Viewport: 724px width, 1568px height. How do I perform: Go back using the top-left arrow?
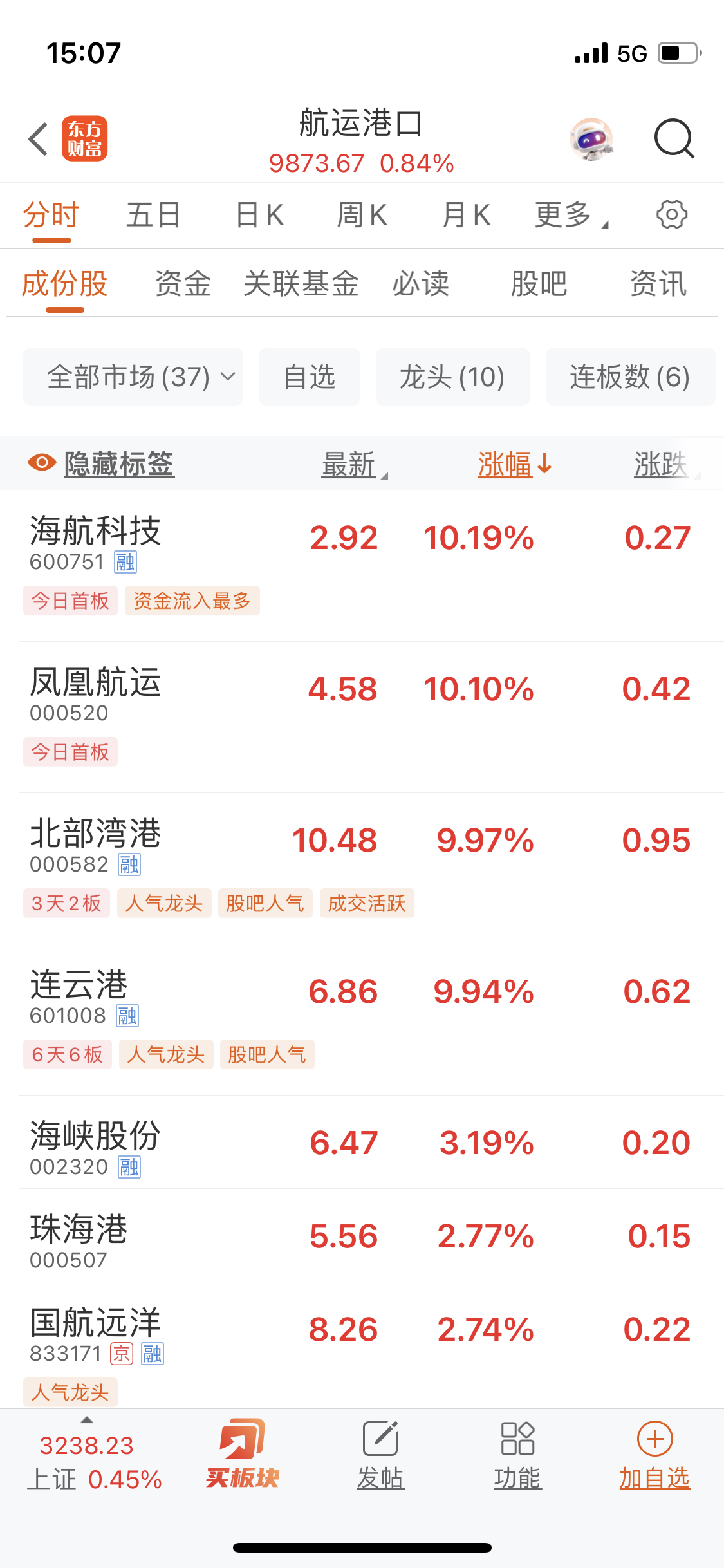[39, 139]
